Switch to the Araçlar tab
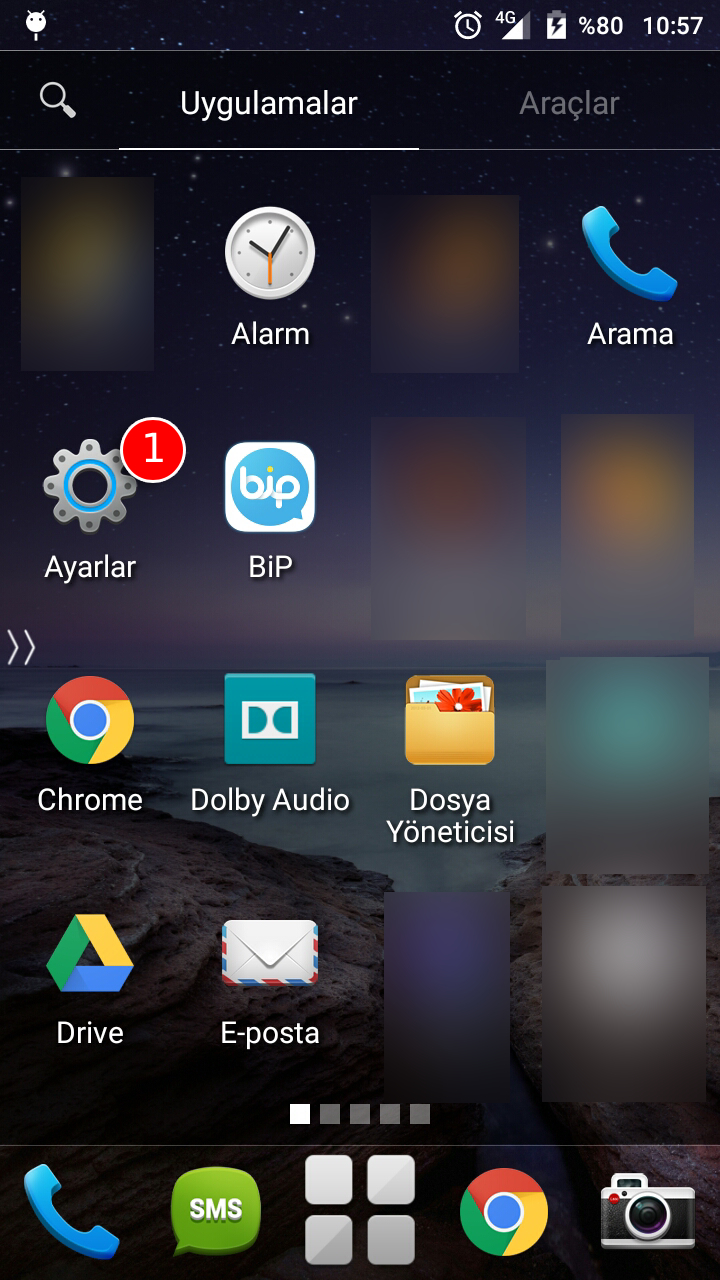The height and width of the screenshot is (1280, 720). click(569, 103)
